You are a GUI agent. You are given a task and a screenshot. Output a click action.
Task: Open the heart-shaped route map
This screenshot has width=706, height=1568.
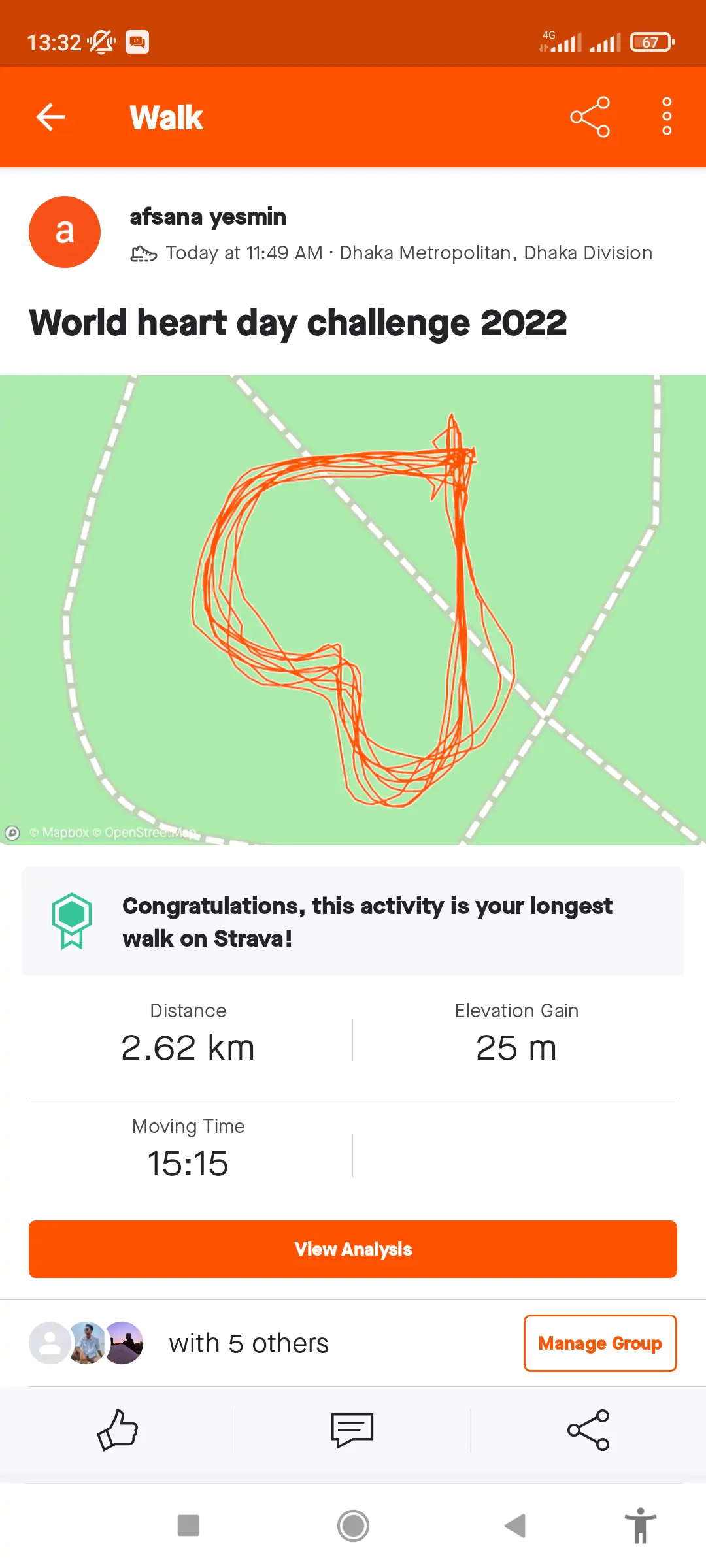353,610
